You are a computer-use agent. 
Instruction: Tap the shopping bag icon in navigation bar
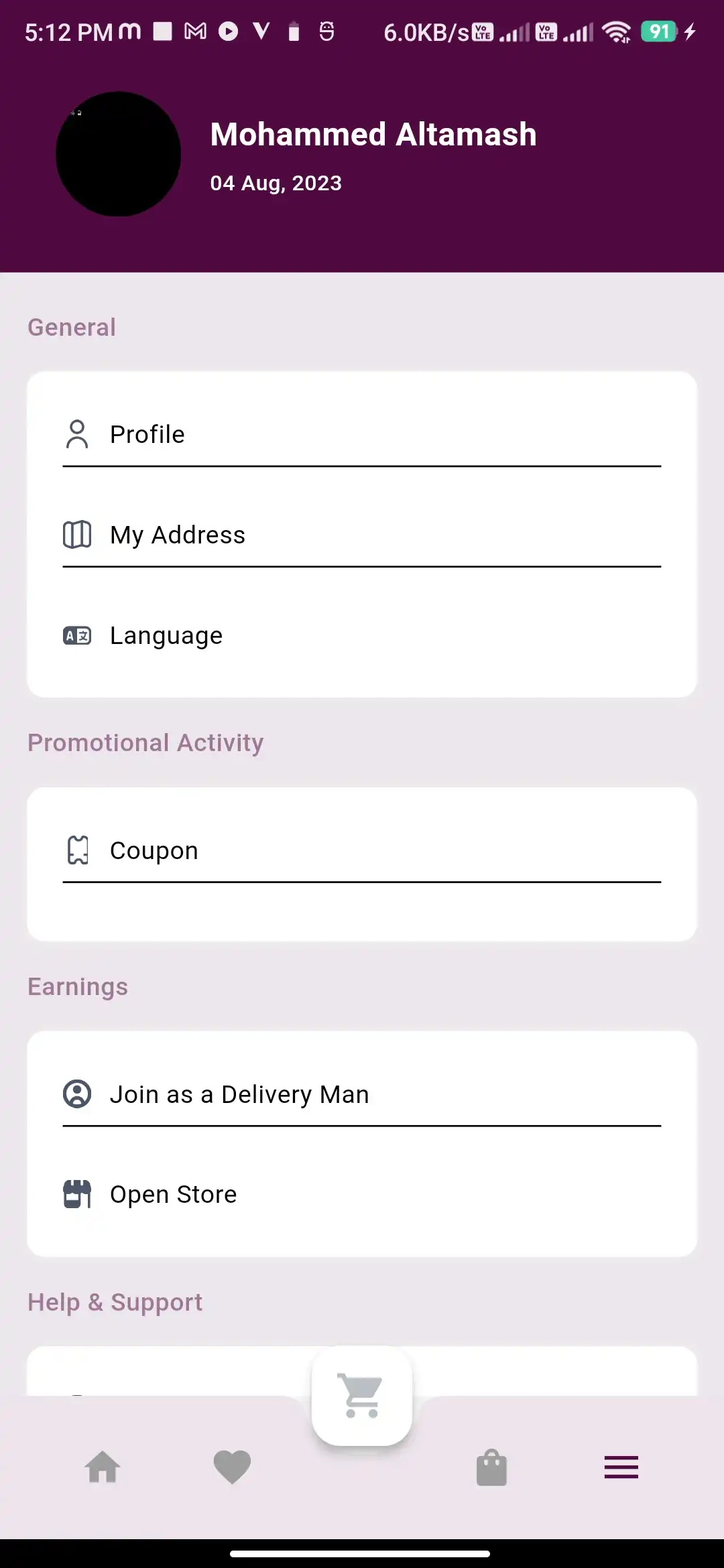tap(491, 1467)
